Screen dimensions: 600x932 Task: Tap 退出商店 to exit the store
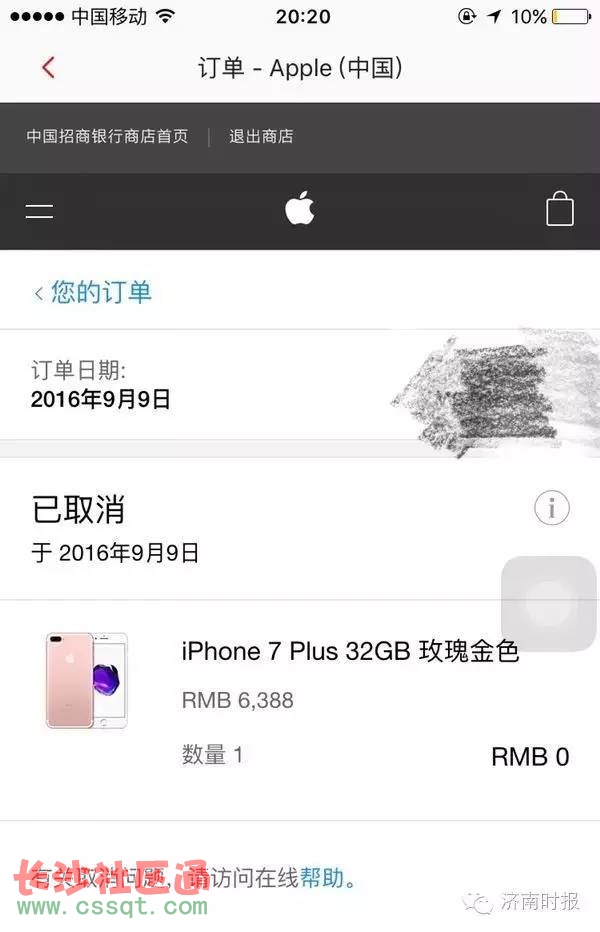pos(261,136)
